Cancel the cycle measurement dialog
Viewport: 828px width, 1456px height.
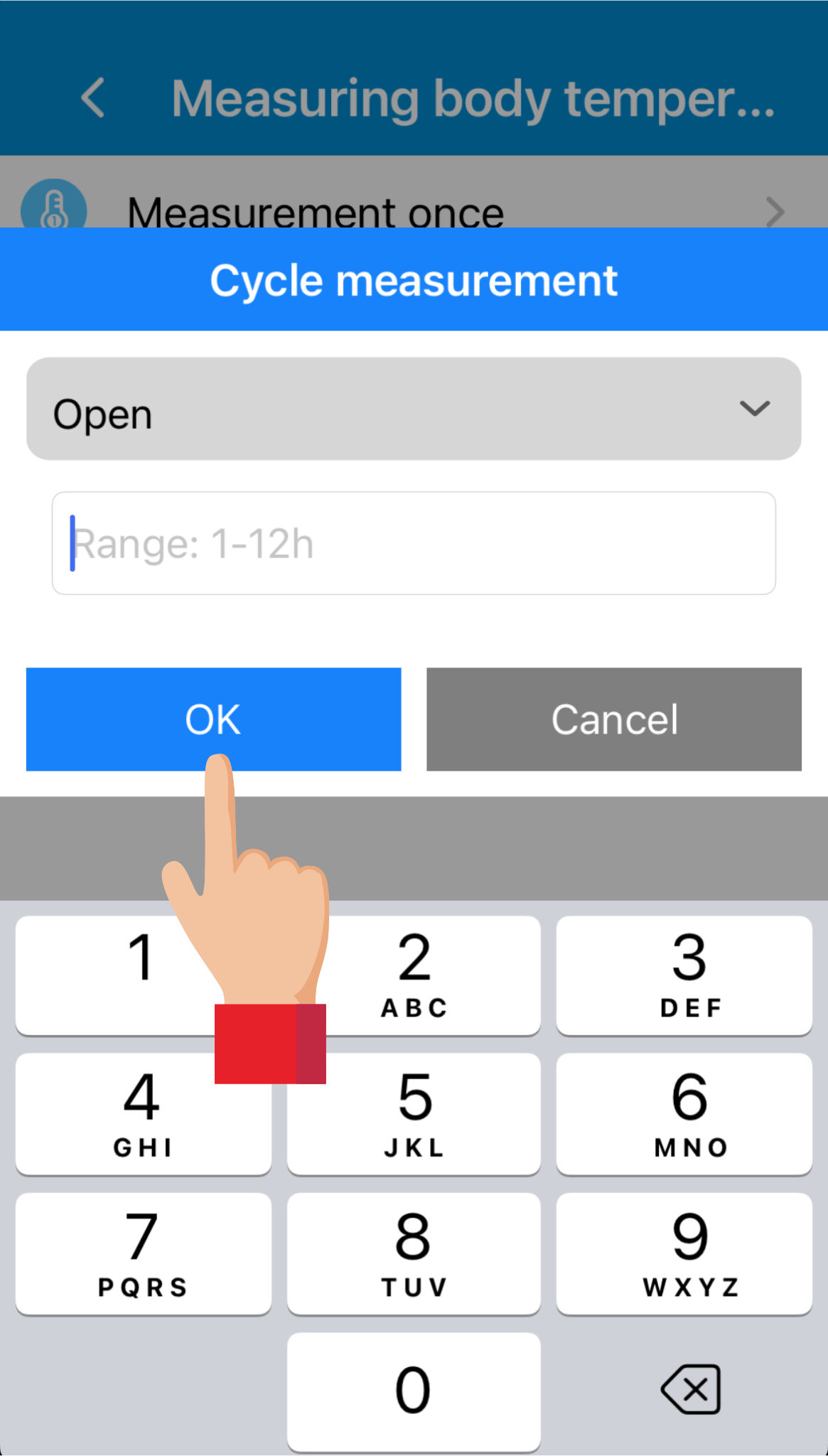614,719
